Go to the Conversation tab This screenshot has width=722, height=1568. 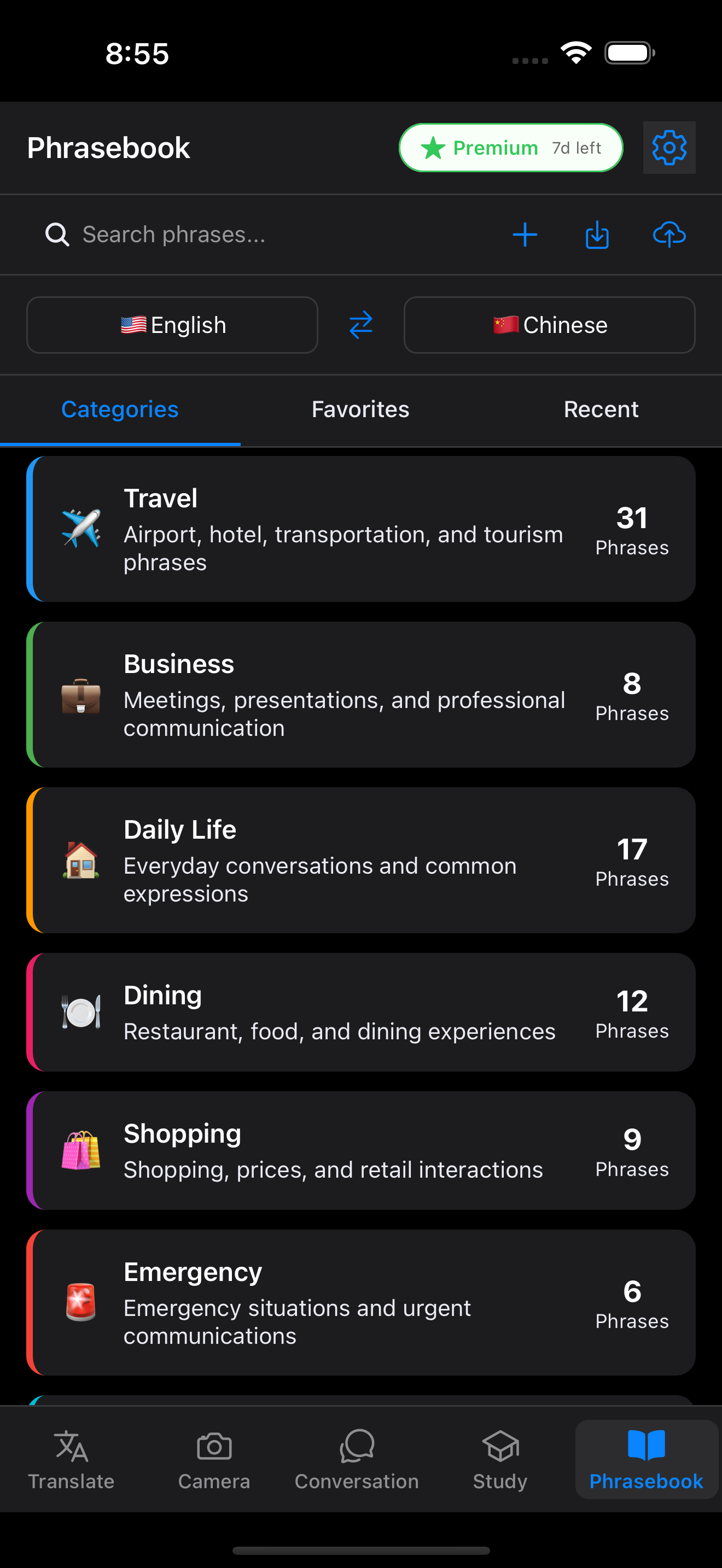click(357, 1460)
